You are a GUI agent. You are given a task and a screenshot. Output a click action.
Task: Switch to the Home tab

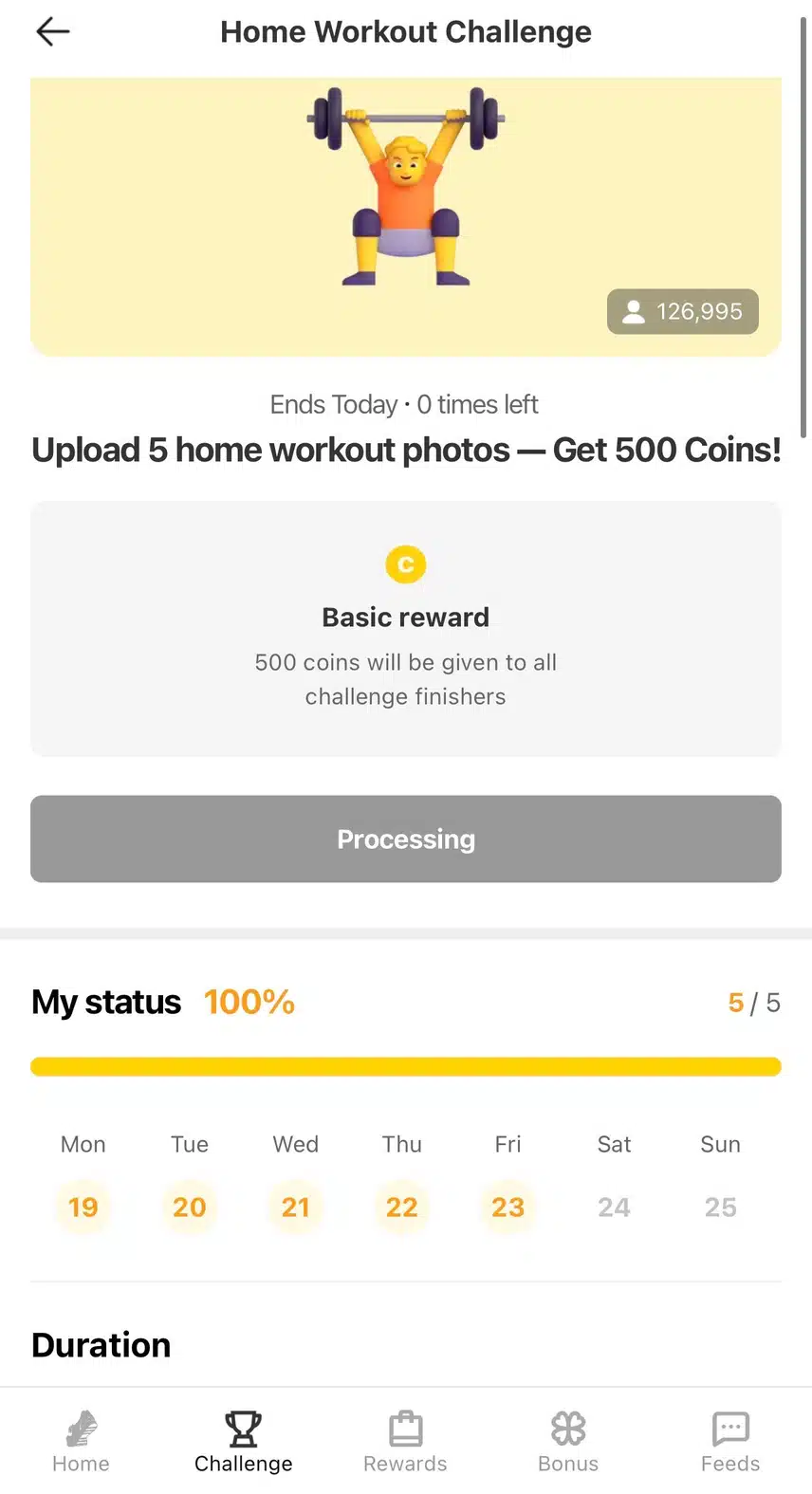[81, 1441]
